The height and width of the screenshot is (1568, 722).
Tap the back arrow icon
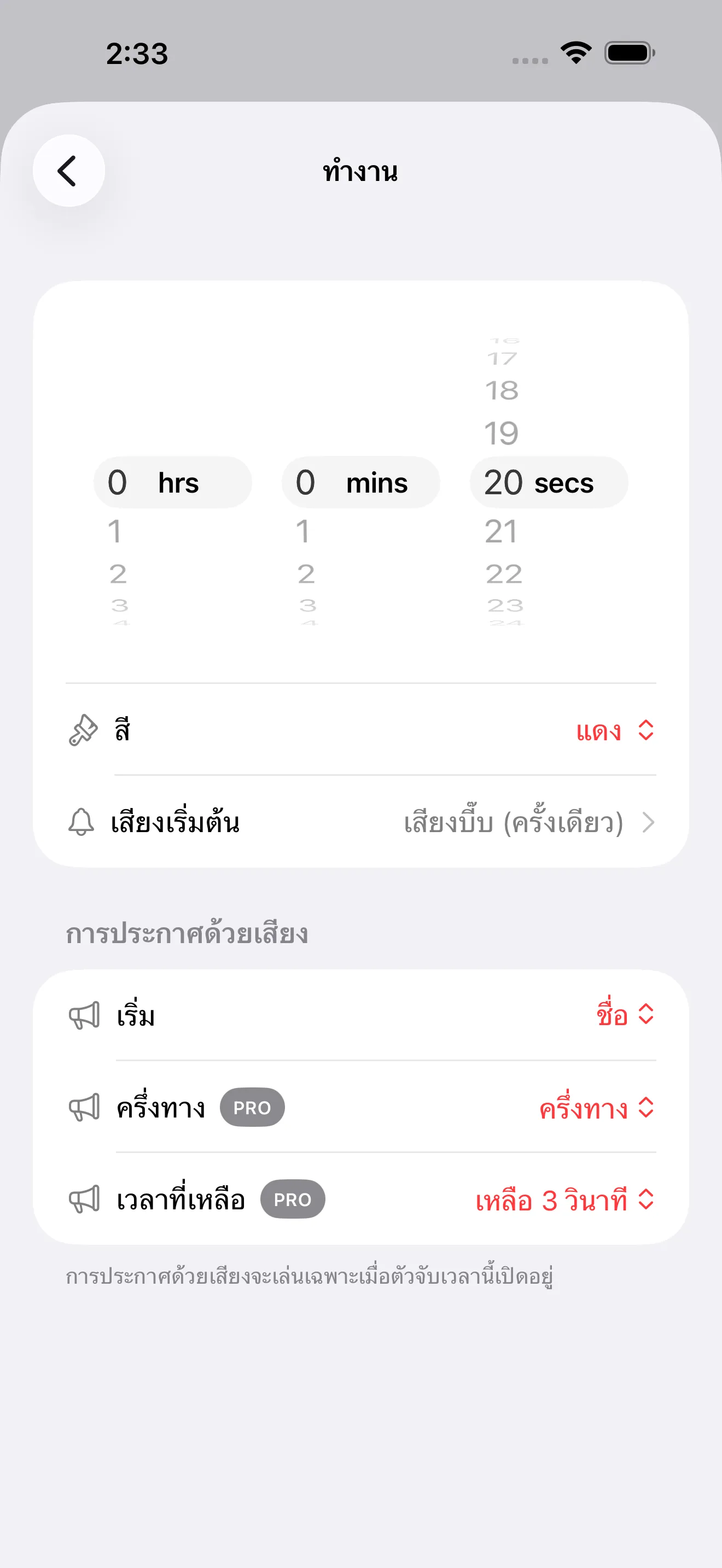click(x=68, y=171)
